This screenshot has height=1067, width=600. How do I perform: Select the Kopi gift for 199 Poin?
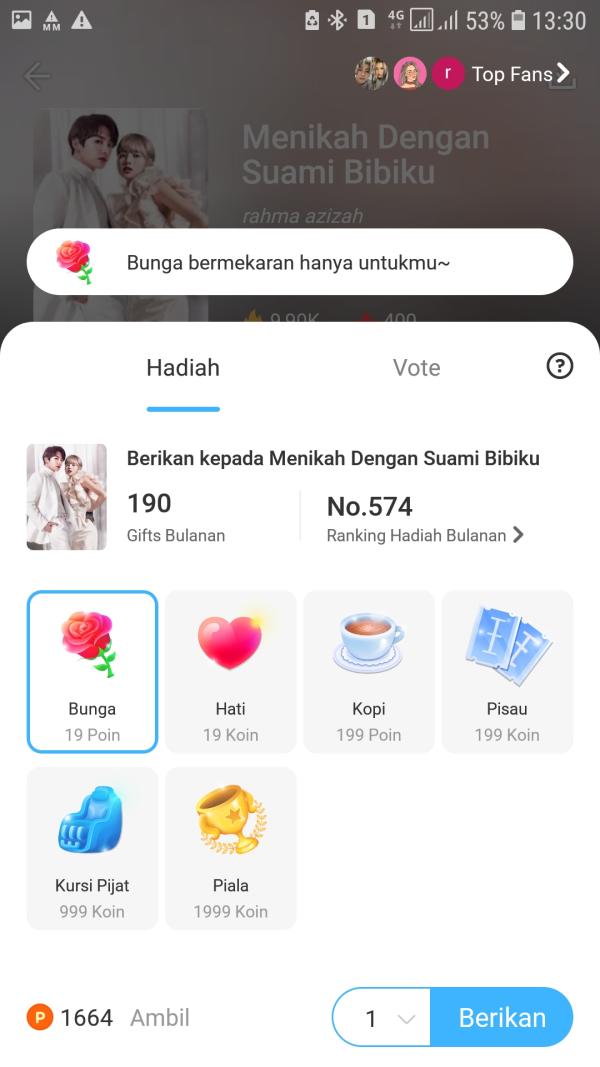click(x=369, y=671)
